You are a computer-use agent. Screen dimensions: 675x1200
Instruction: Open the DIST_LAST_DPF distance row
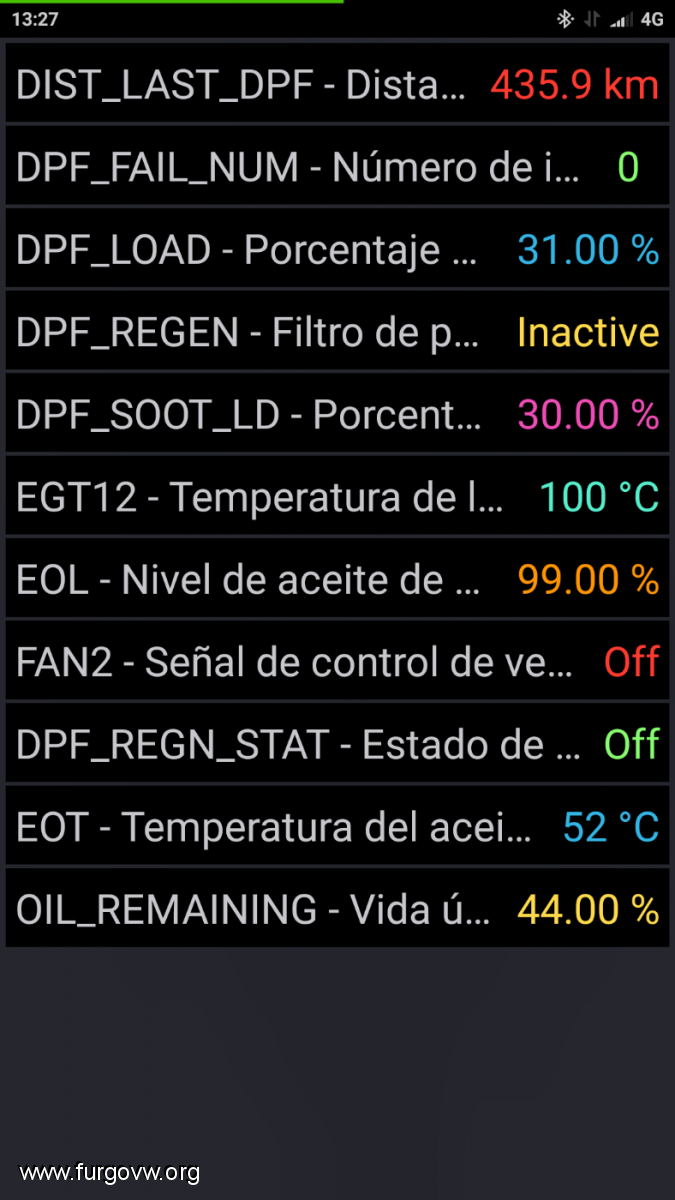pyautogui.click(x=337, y=84)
